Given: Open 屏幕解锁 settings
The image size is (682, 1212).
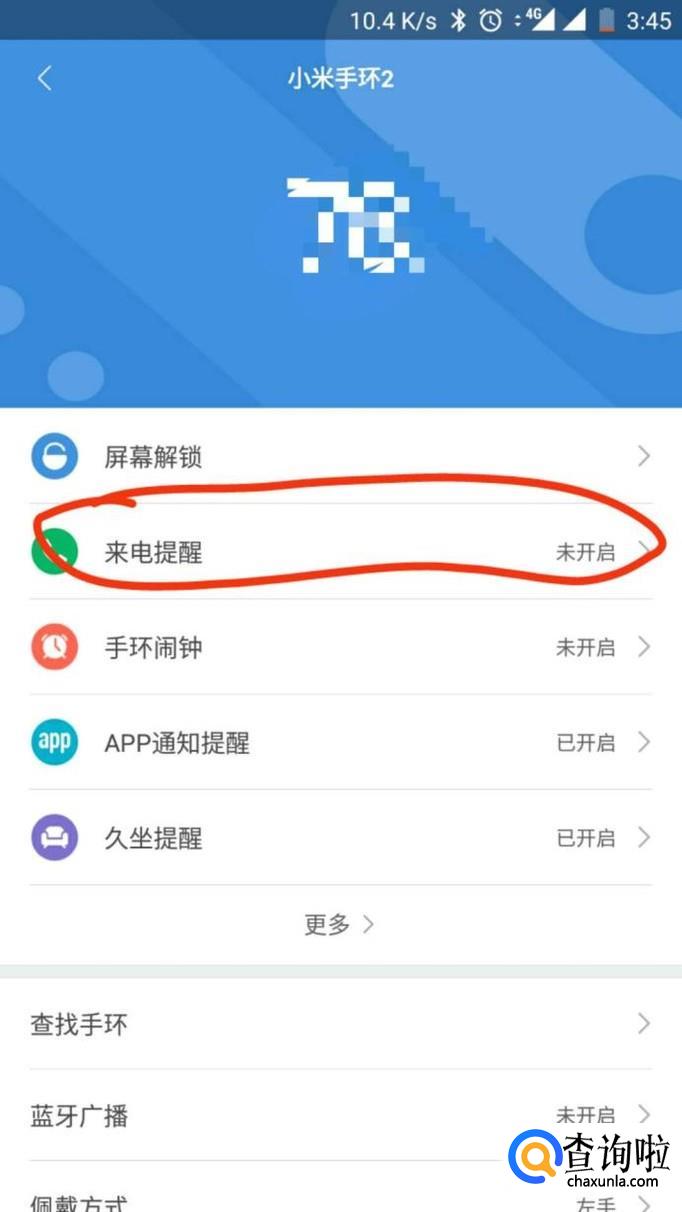Looking at the screenshot, I should click(340, 457).
